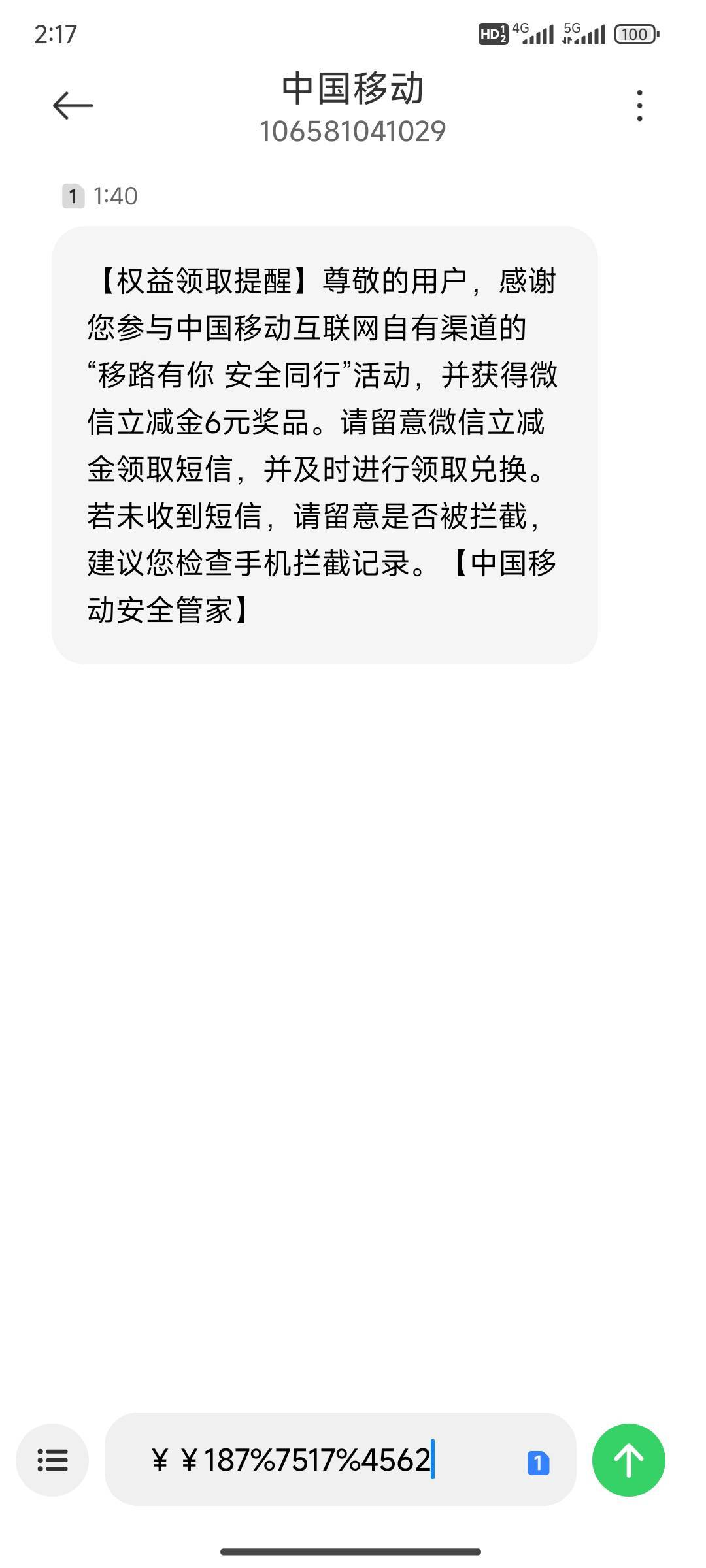Open the list menu beside the input

[x=52, y=1460]
